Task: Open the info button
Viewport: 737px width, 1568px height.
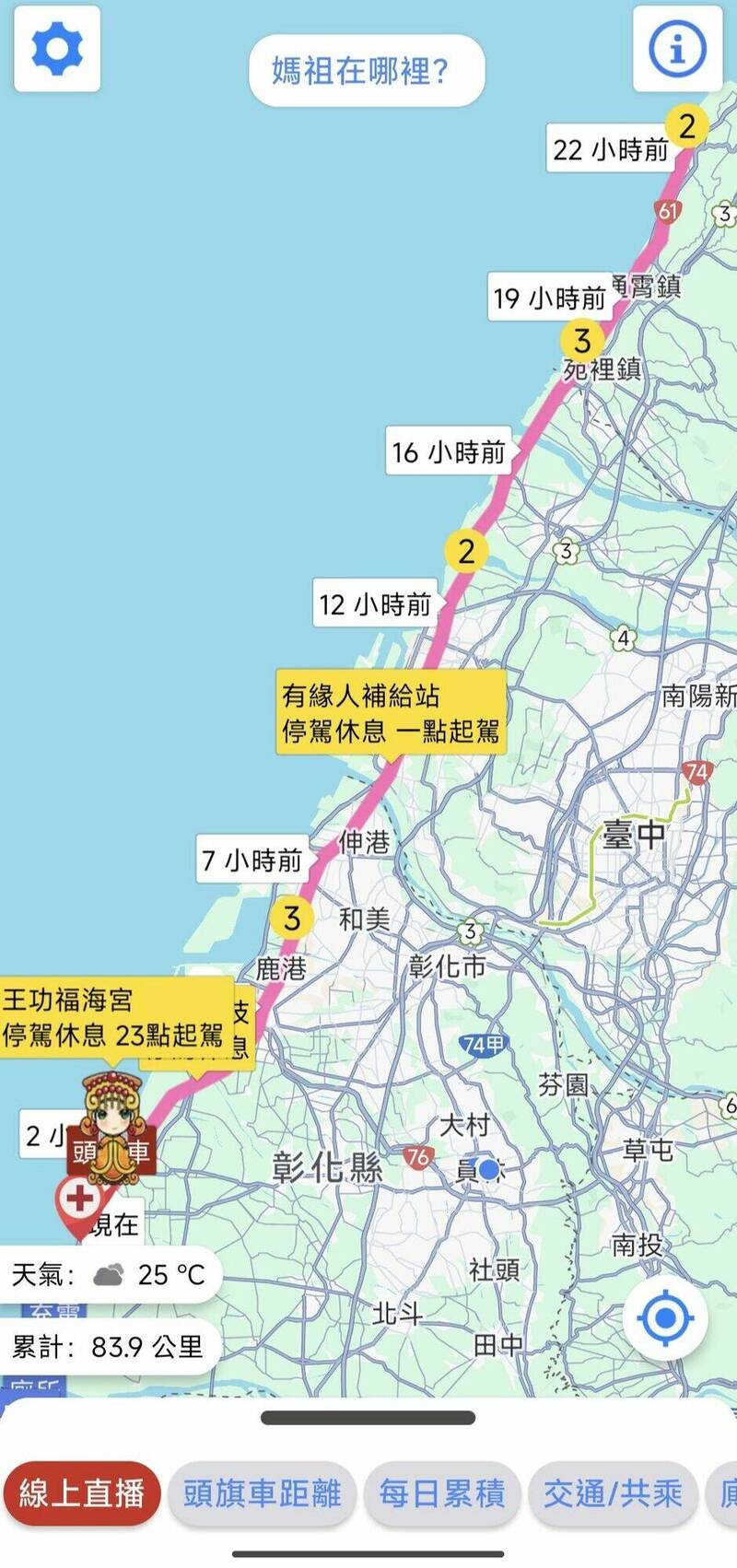Action: [677, 48]
